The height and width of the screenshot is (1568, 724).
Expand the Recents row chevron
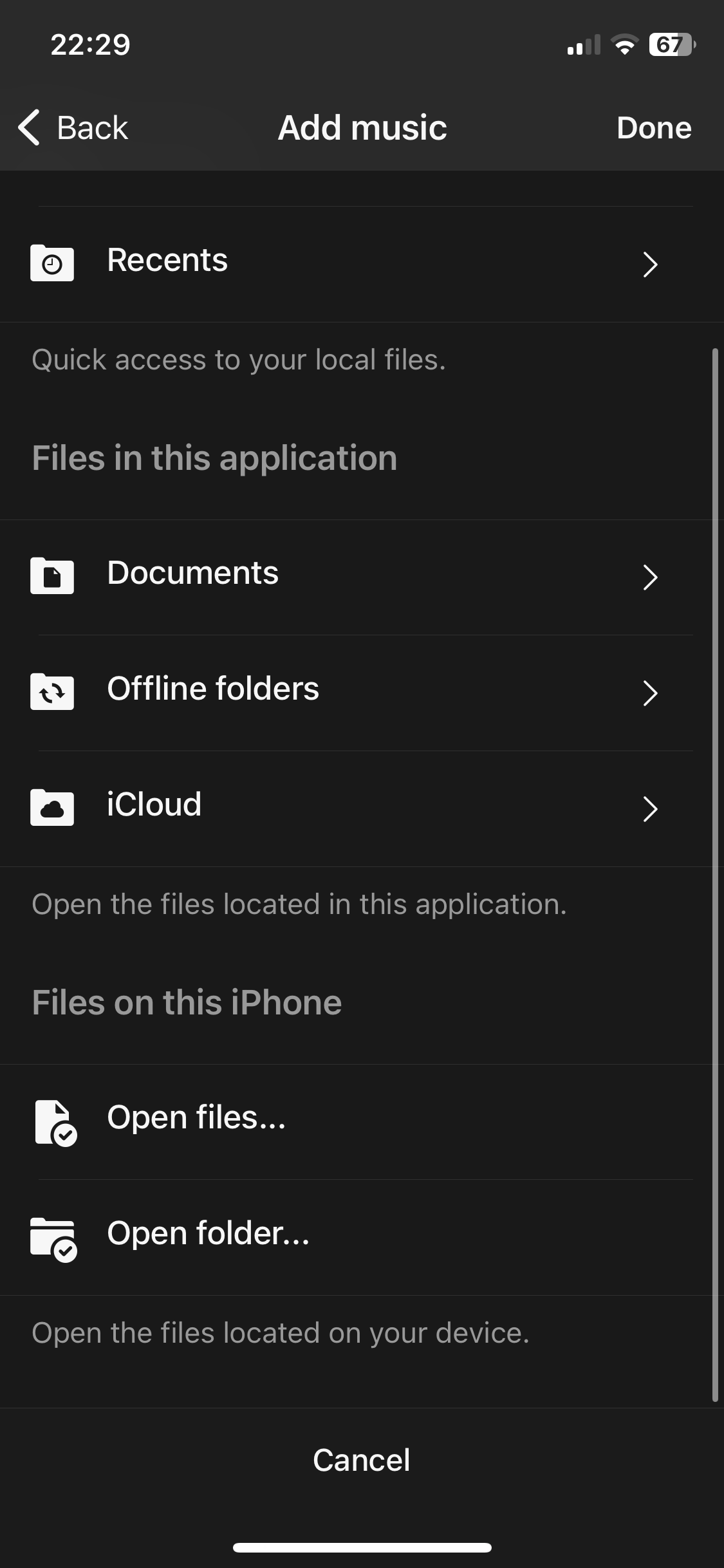649,264
